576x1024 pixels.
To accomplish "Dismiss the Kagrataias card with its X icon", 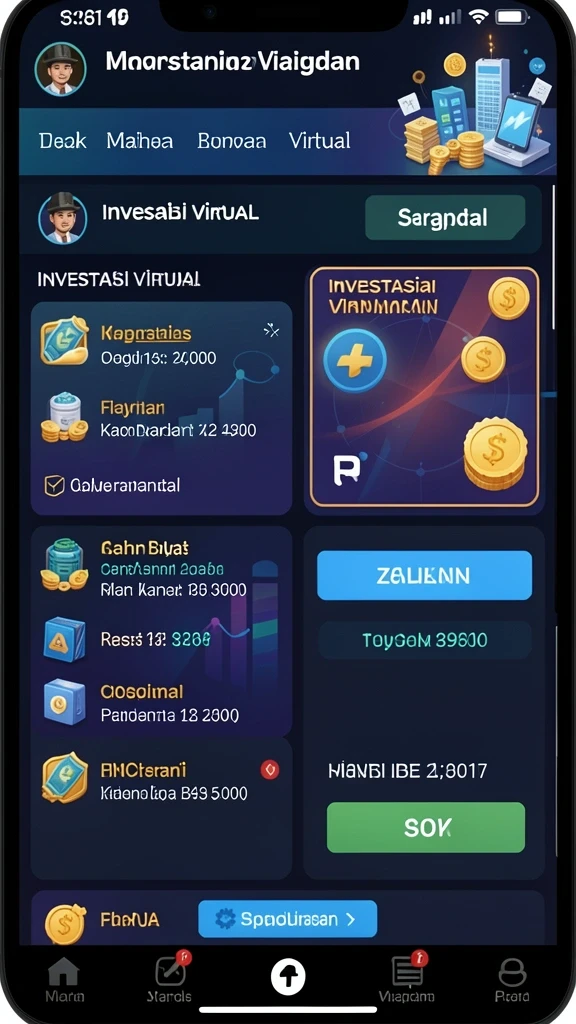I will pyautogui.click(x=271, y=331).
